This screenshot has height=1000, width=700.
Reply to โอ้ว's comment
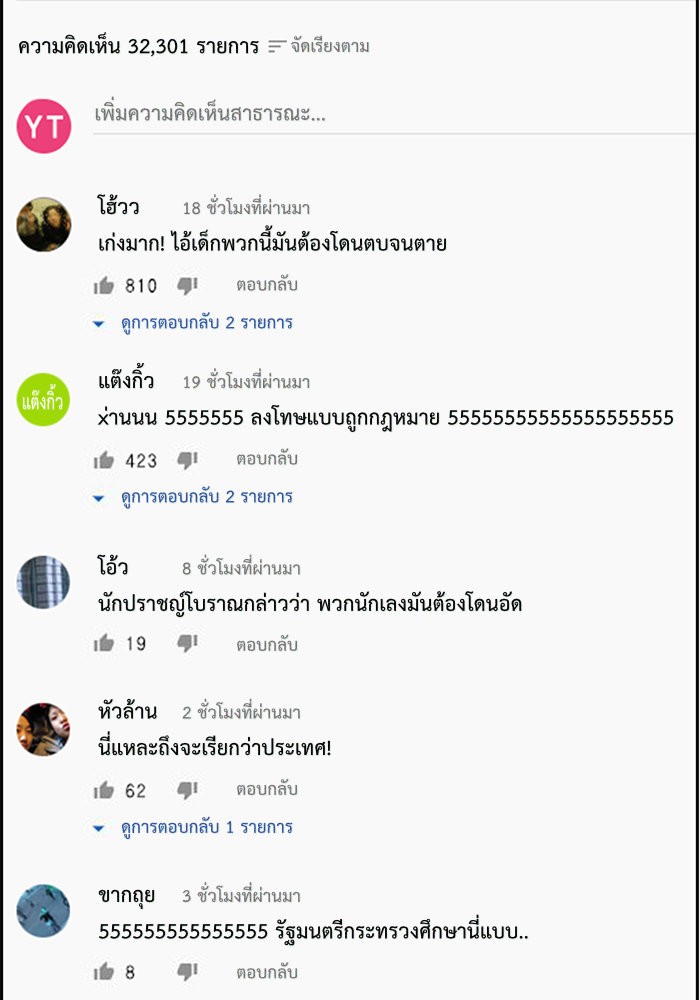267,644
